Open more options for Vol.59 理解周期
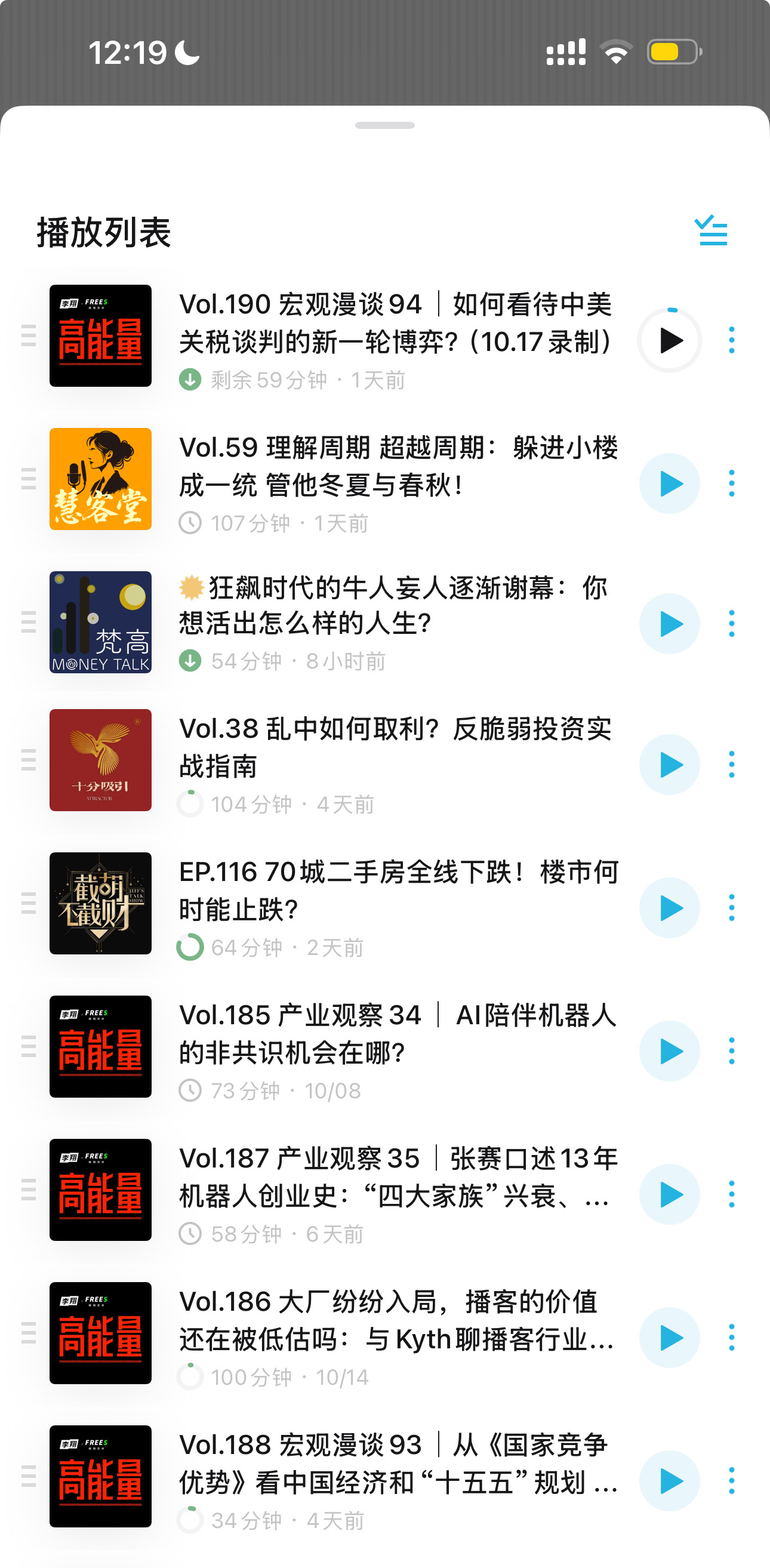 [x=731, y=484]
